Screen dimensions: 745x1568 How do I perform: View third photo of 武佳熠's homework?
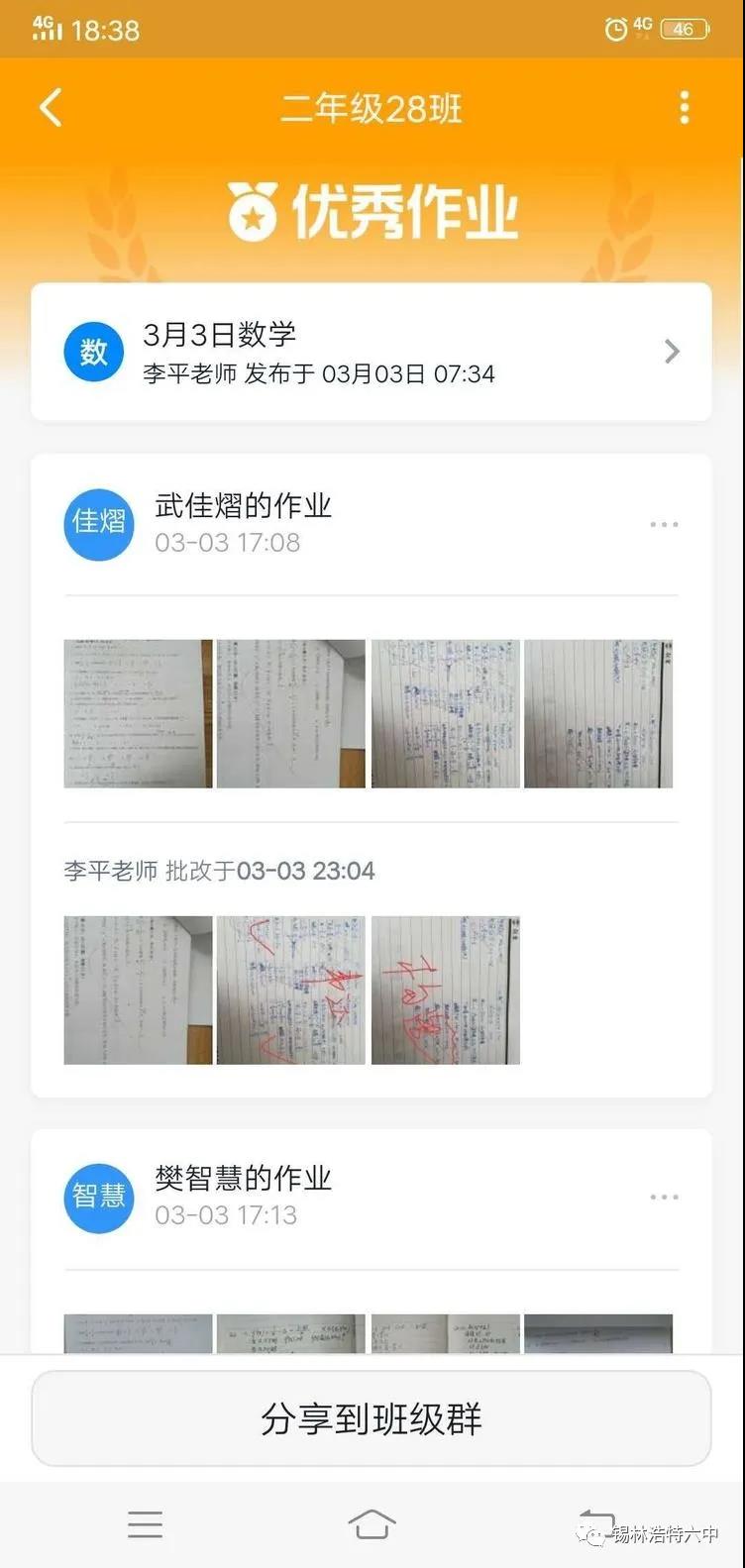coord(445,713)
